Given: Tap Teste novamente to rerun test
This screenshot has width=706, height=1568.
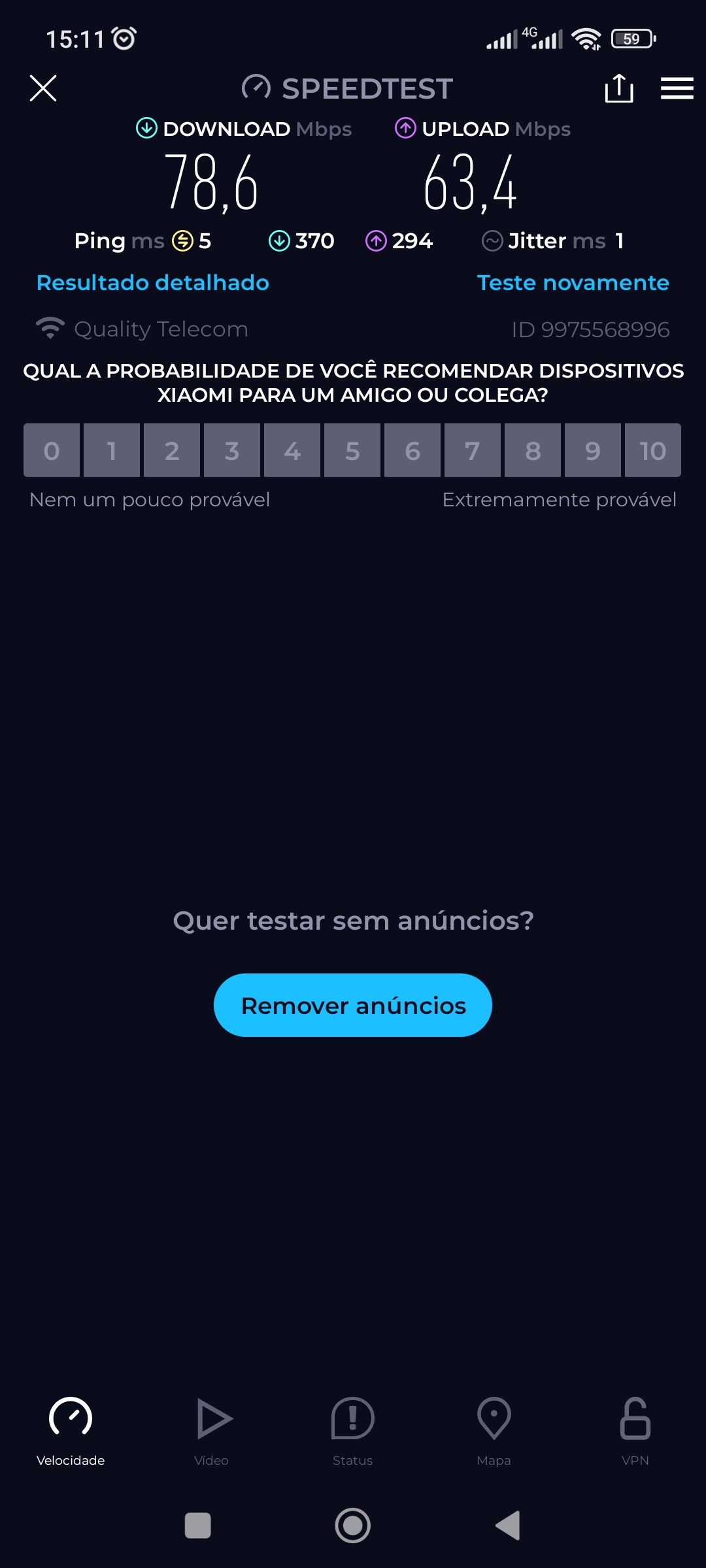Looking at the screenshot, I should click(573, 283).
